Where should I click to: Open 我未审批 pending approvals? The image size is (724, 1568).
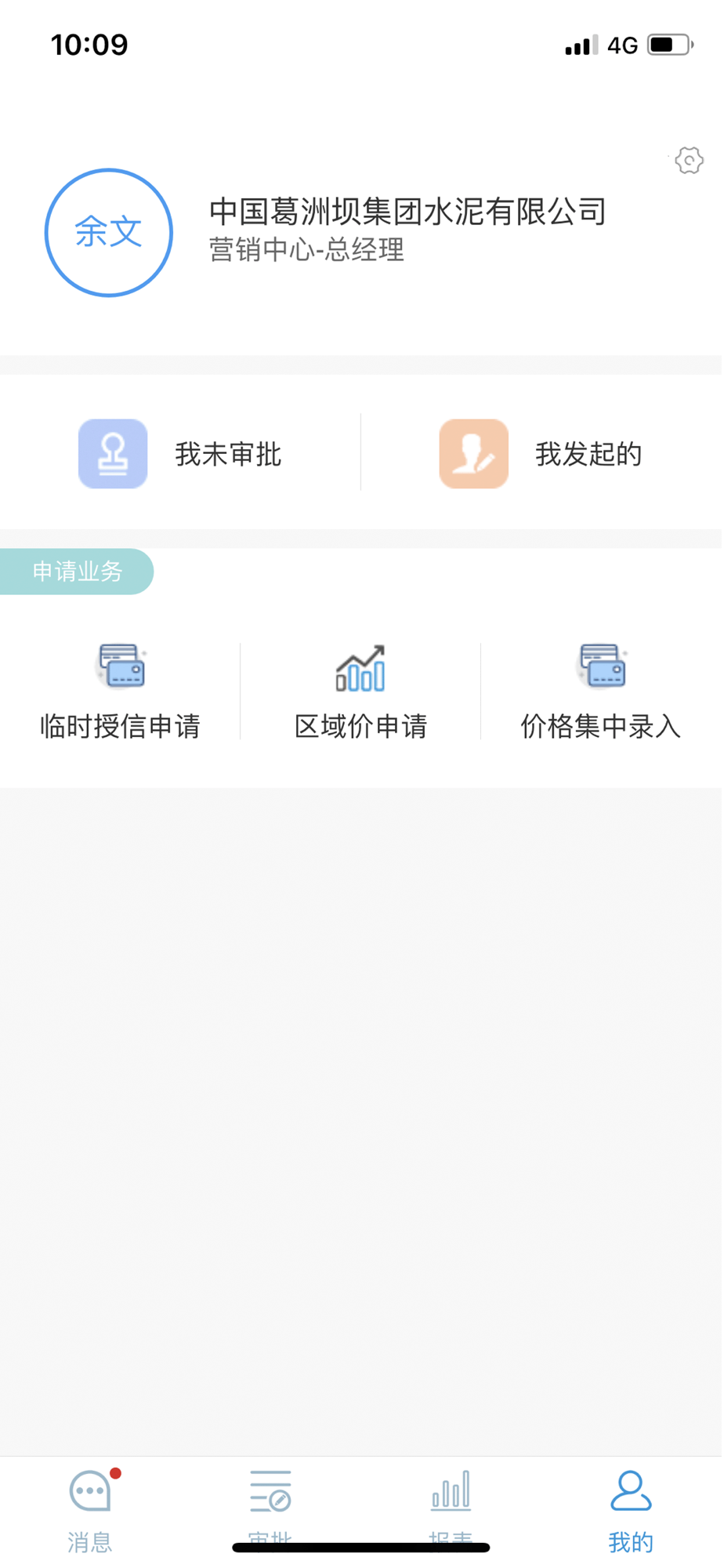tap(180, 454)
